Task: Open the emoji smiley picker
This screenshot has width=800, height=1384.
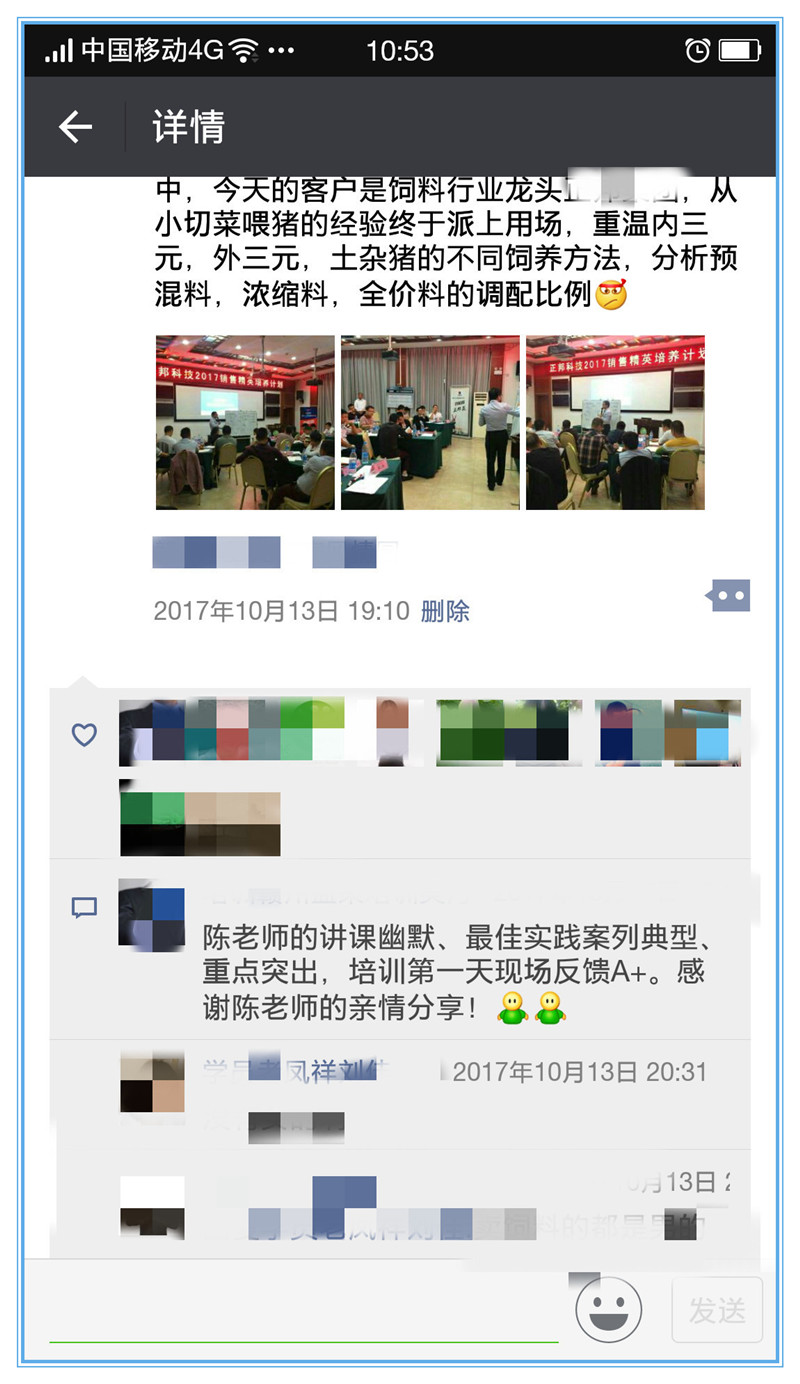Action: 609,1310
